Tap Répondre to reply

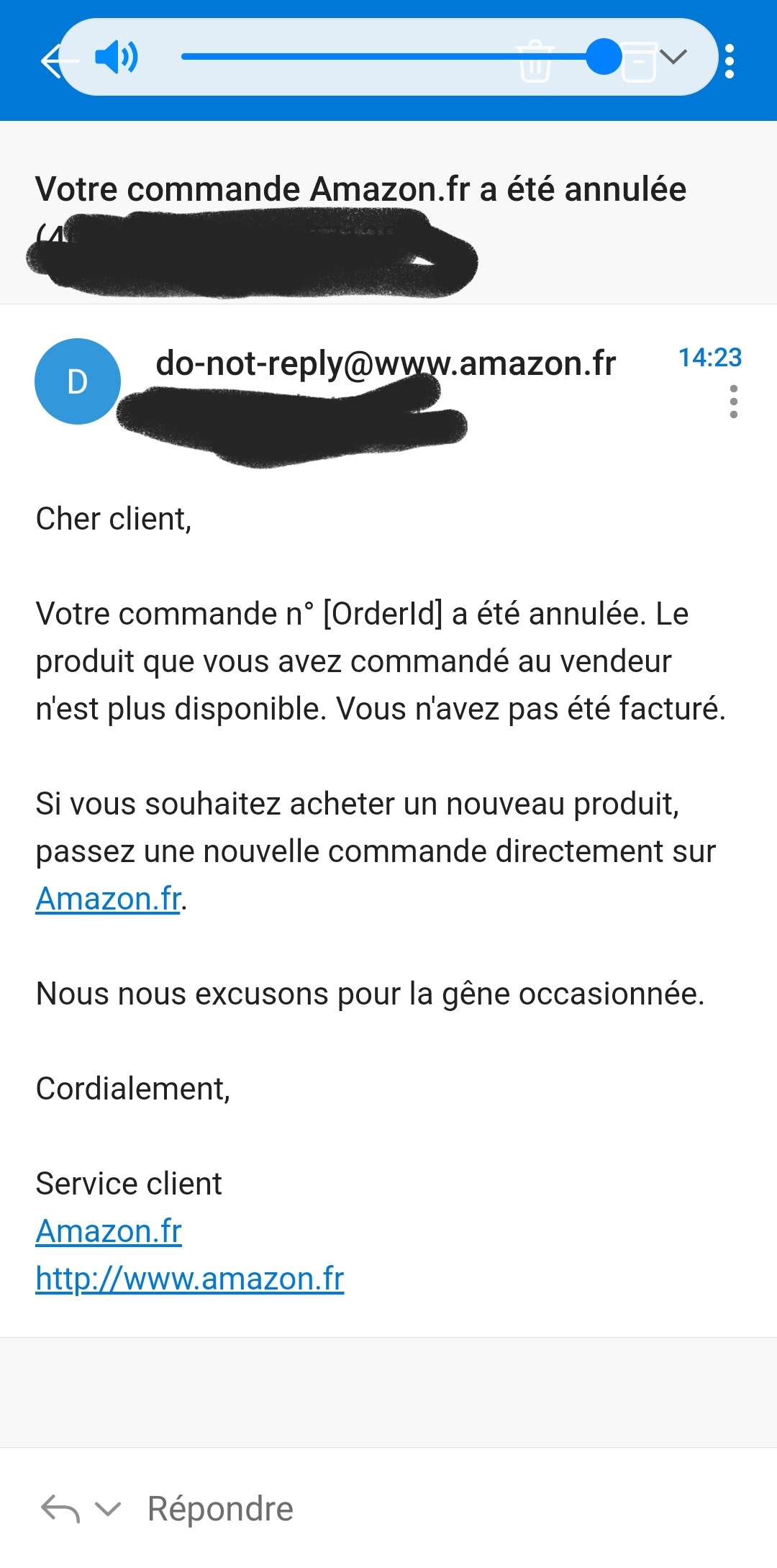click(220, 1509)
